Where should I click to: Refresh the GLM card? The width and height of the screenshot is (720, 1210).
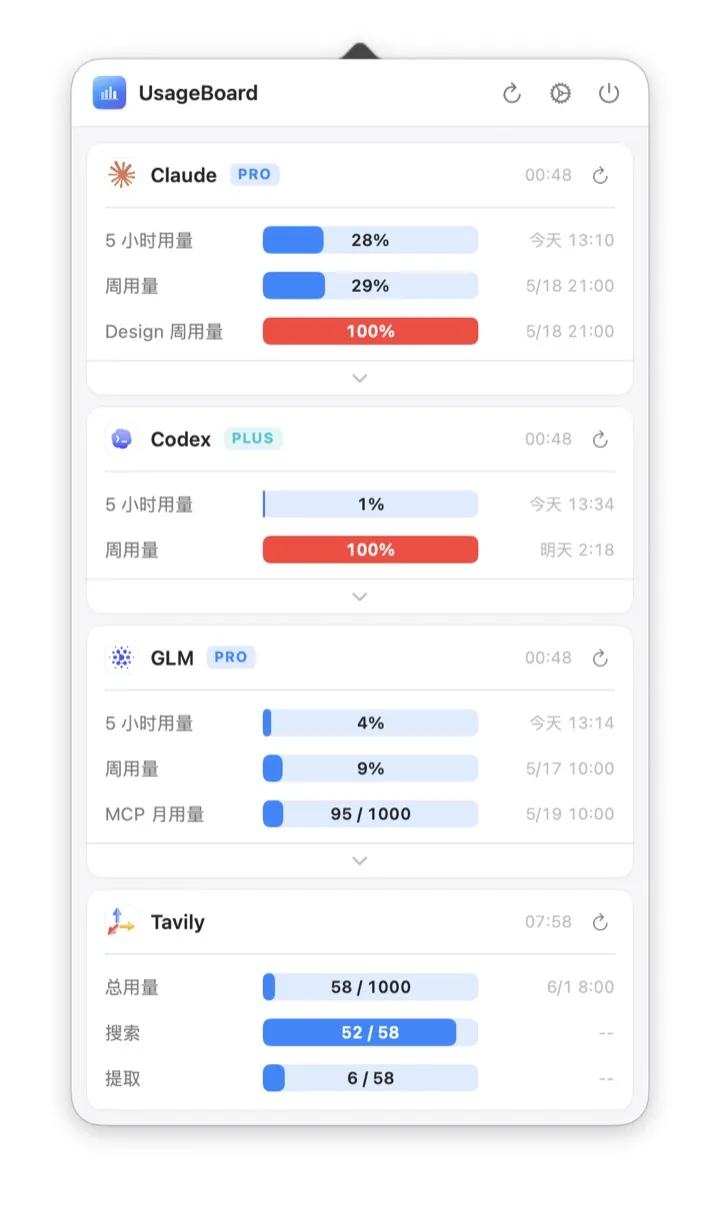600,658
